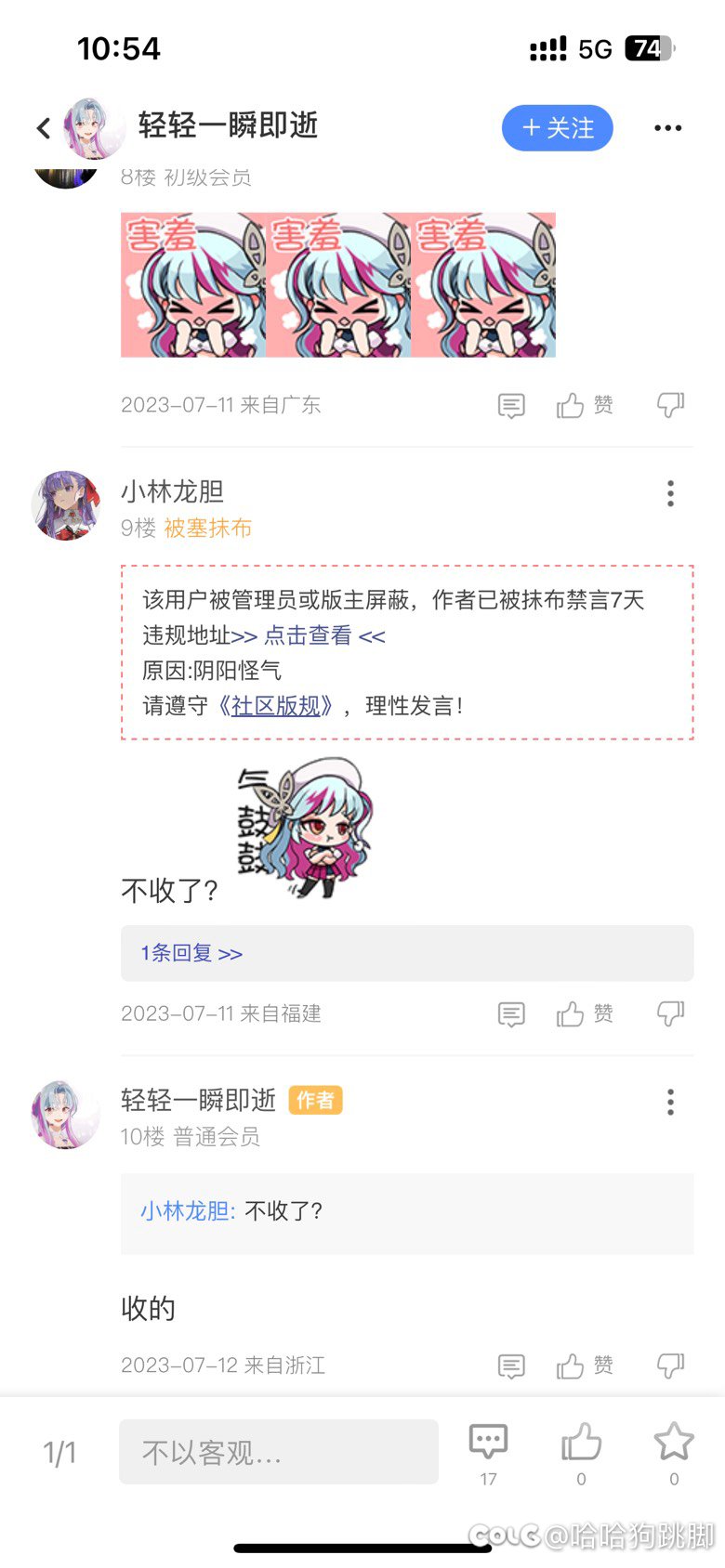Image resolution: width=725 pixels, height=1568 pixels.
Task: Tap 点击查看 to view the violation address
Action: (x=308, y=635)
